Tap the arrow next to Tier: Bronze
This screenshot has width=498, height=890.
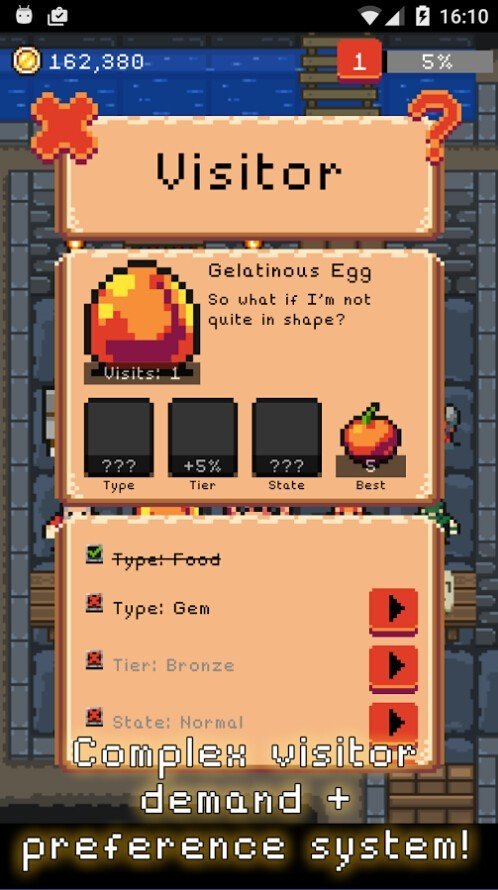[x=394, y=668]
